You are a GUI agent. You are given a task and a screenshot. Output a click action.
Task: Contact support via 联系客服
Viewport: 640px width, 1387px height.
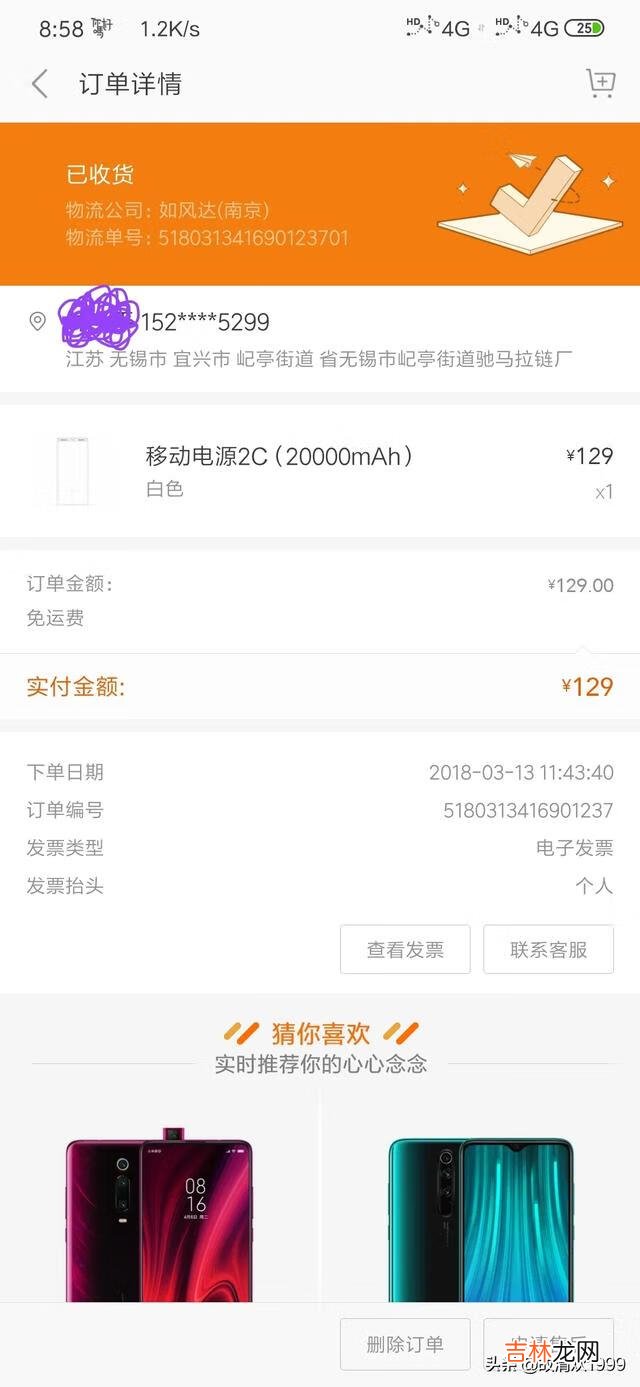[x=548, y=949]
